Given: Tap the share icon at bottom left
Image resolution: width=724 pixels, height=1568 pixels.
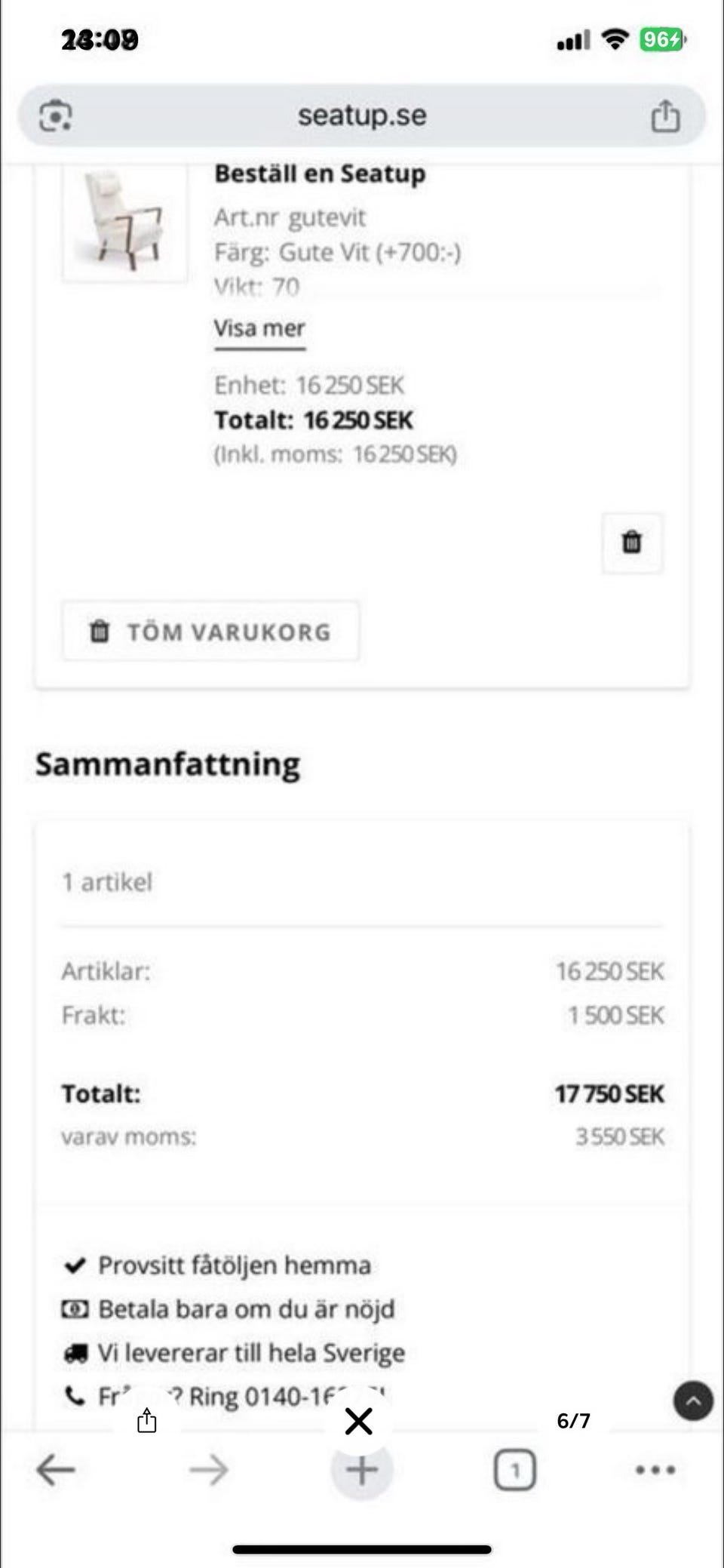Looking at the screenshot, I should pyautogui.click(x=147, y=1422).
